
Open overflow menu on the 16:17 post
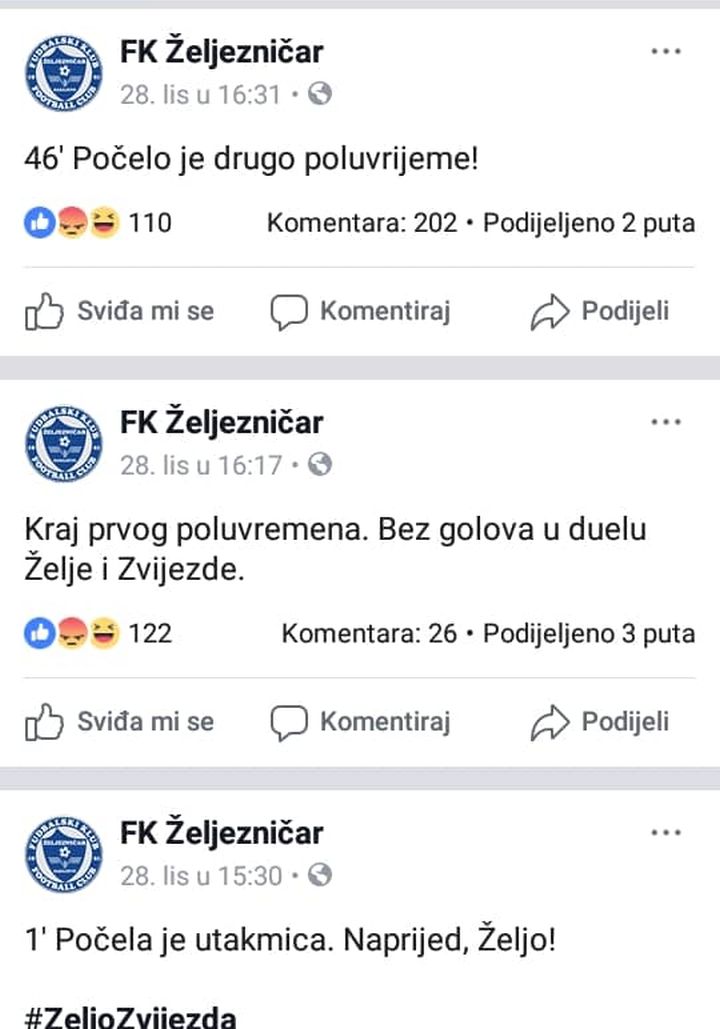pos(666,423)
